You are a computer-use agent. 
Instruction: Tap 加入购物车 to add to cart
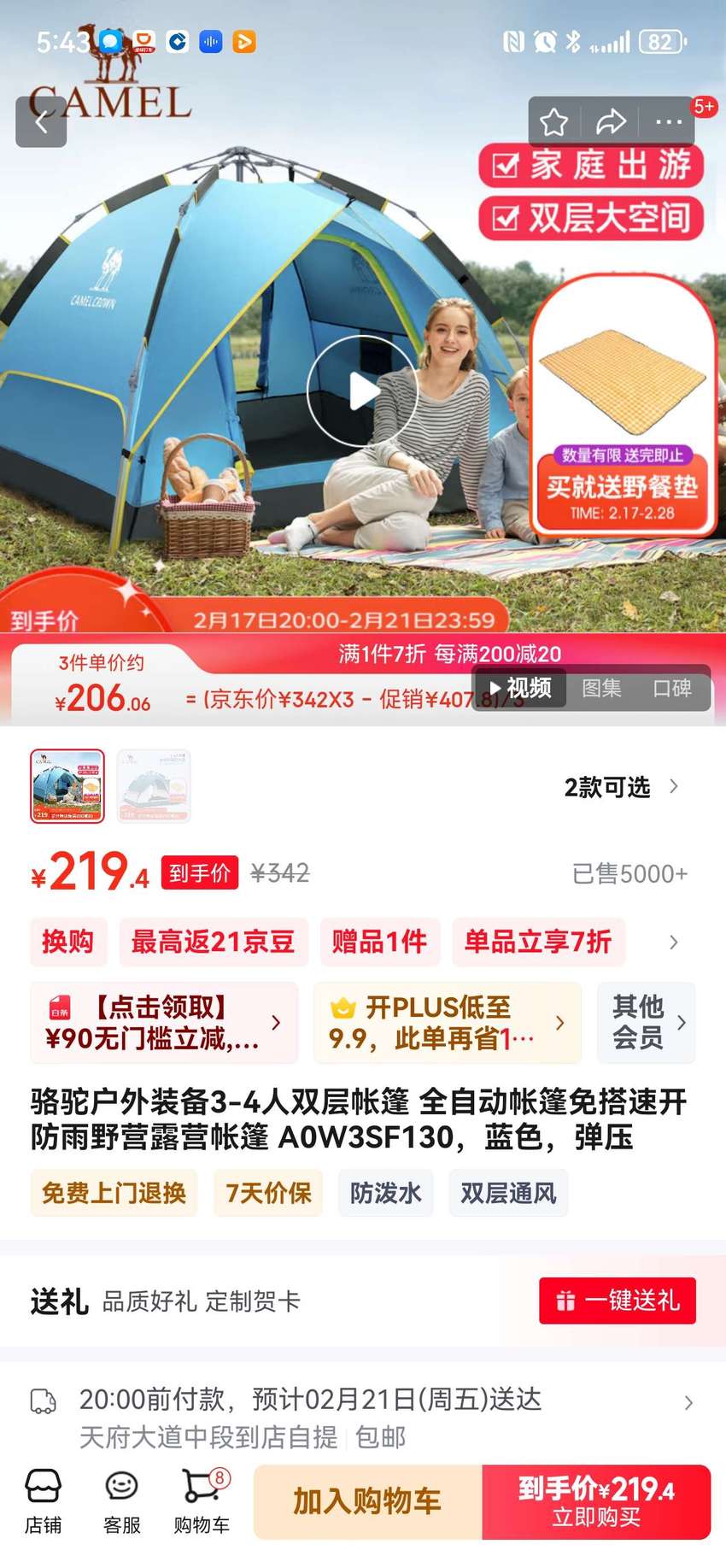(x=368, y=1502)
